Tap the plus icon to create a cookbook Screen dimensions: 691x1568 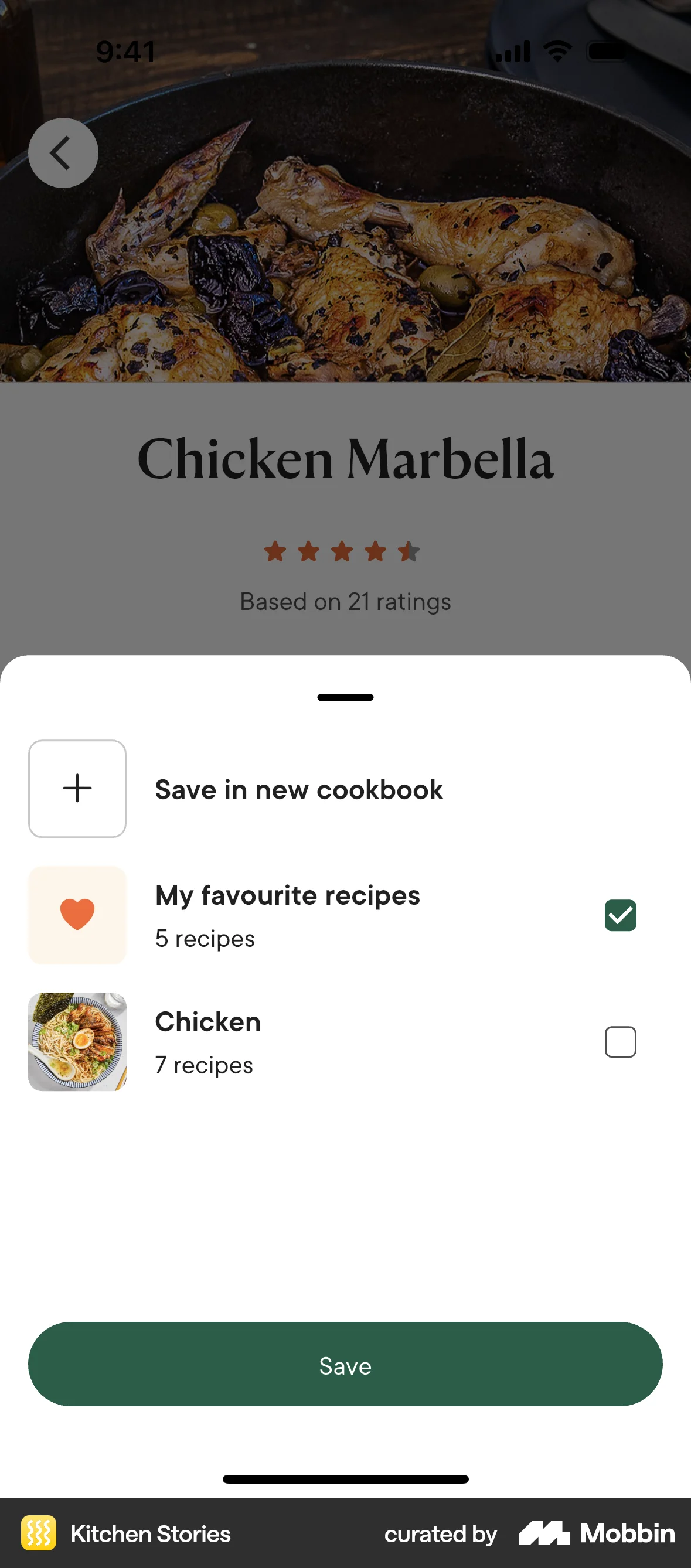(77, 788)
